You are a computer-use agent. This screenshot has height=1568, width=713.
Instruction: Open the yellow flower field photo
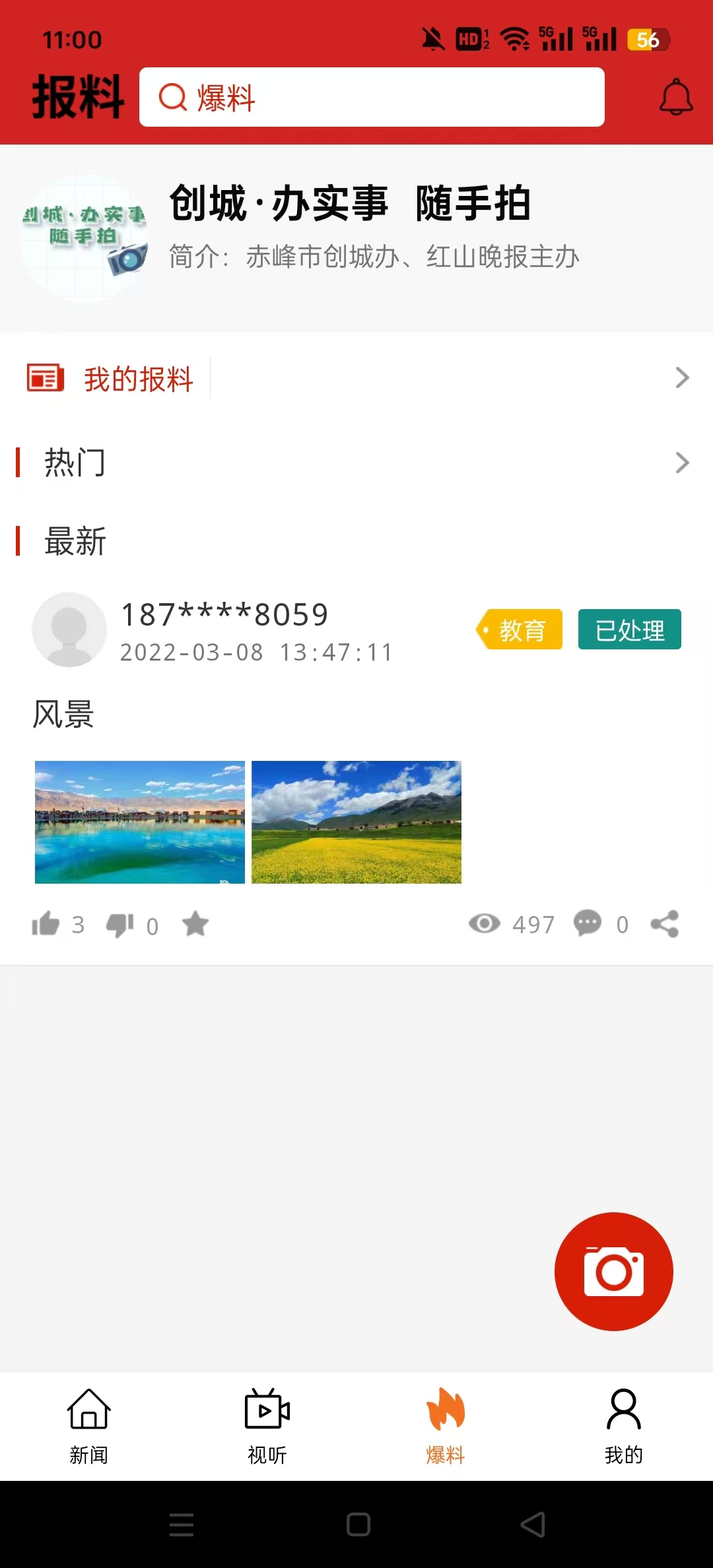point(356,822)
